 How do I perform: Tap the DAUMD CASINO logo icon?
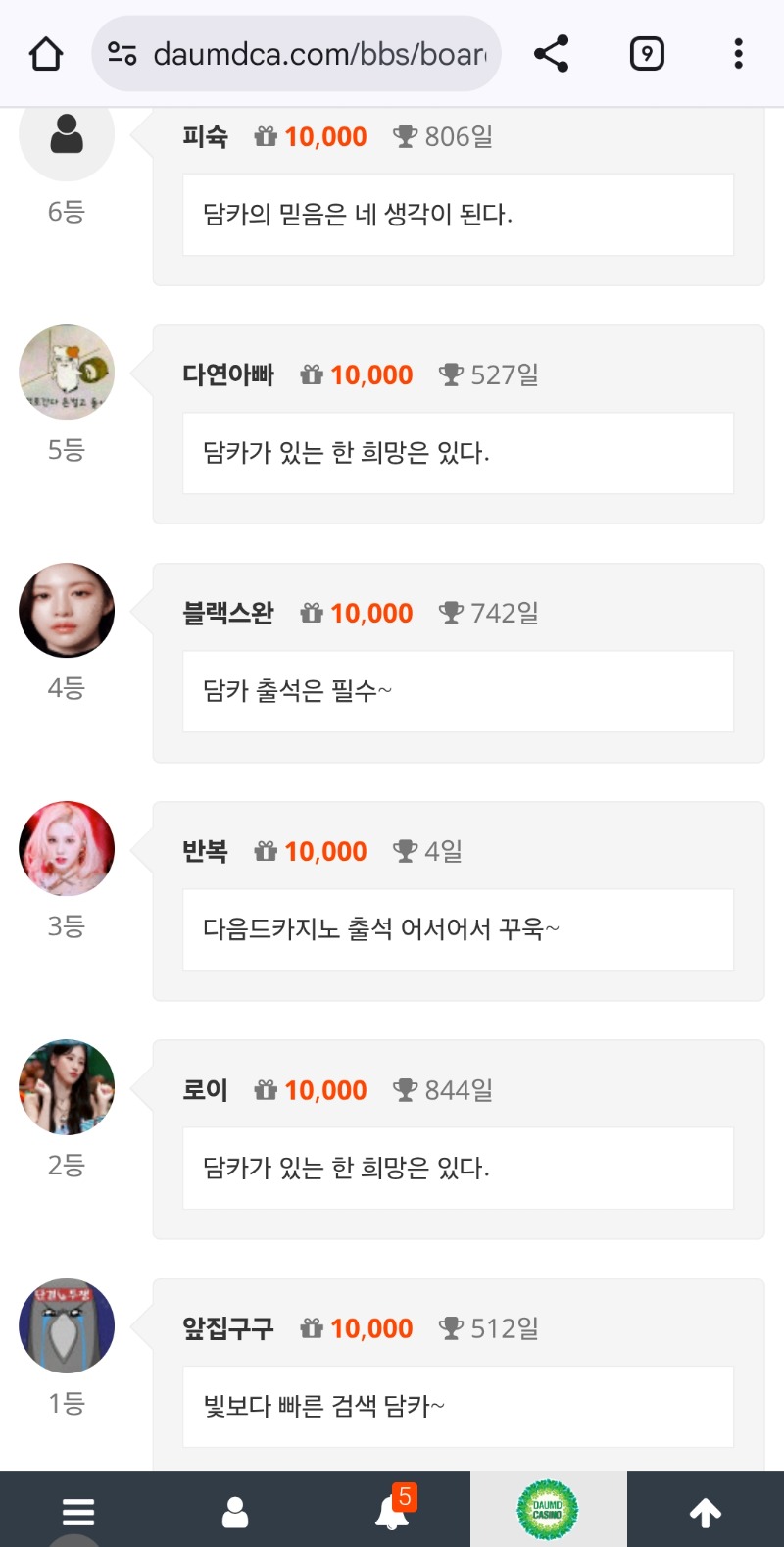click(550, 1510)
